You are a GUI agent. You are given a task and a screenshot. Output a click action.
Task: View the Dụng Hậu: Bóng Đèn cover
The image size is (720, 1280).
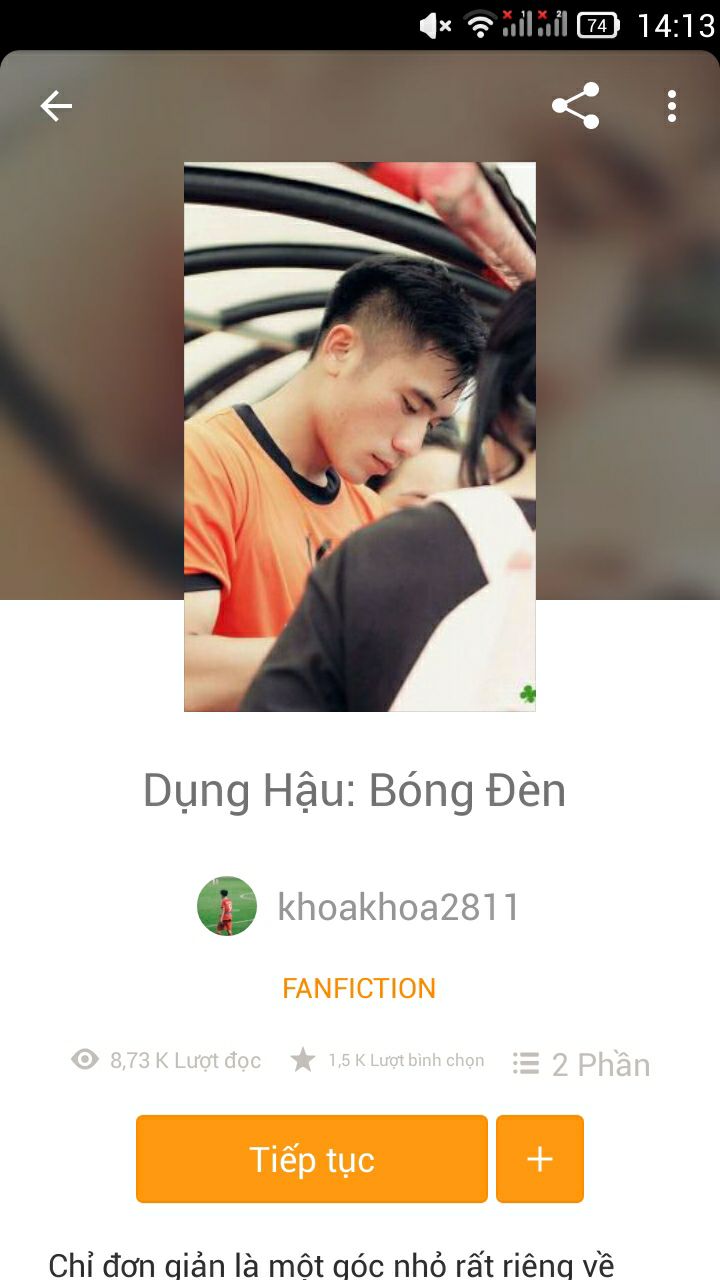360,436
